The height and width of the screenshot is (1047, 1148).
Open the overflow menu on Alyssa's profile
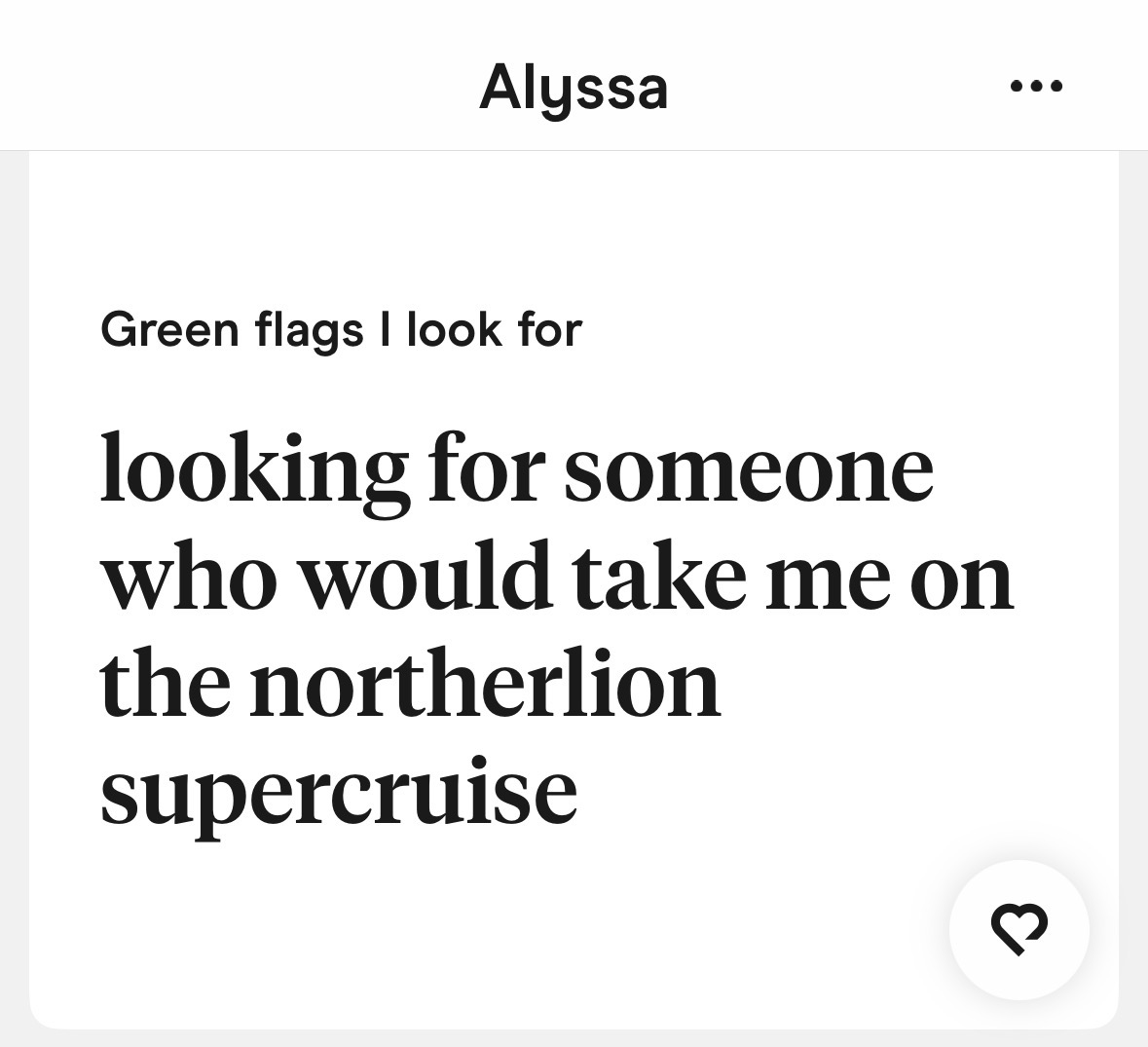(1036, 87)
